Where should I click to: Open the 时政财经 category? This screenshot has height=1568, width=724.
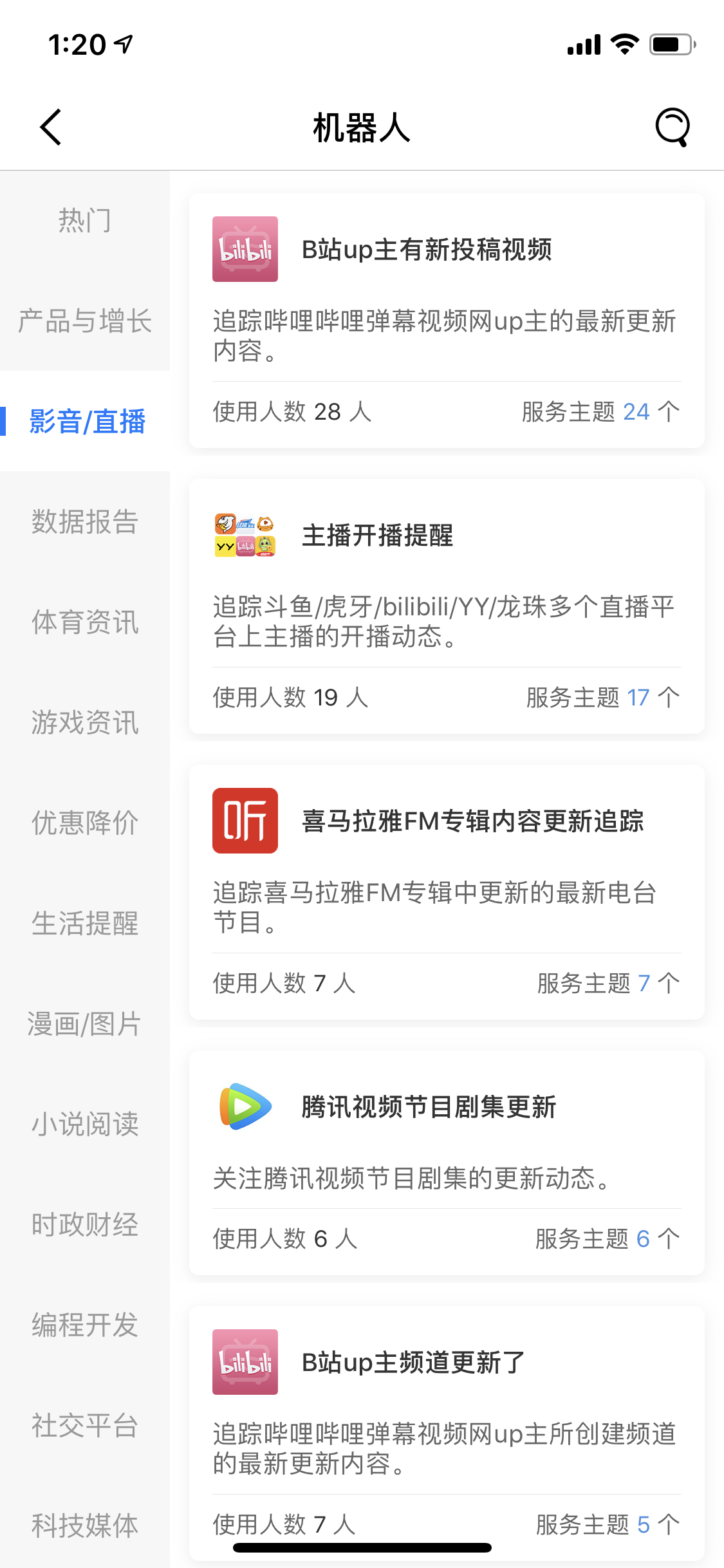[85, 1225]
